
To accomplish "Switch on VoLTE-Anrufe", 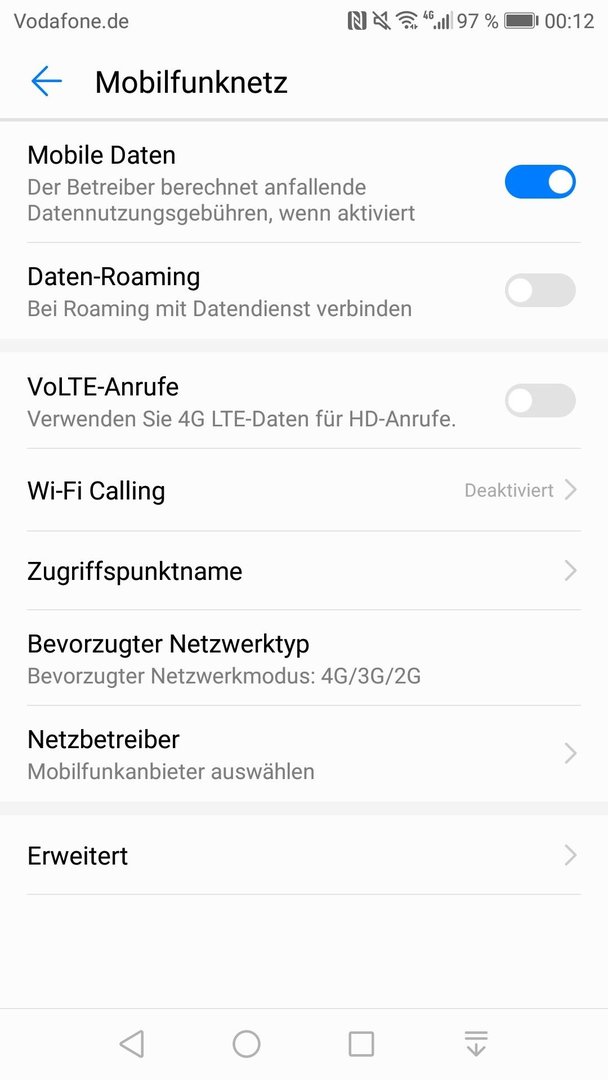I will point(540,400).
